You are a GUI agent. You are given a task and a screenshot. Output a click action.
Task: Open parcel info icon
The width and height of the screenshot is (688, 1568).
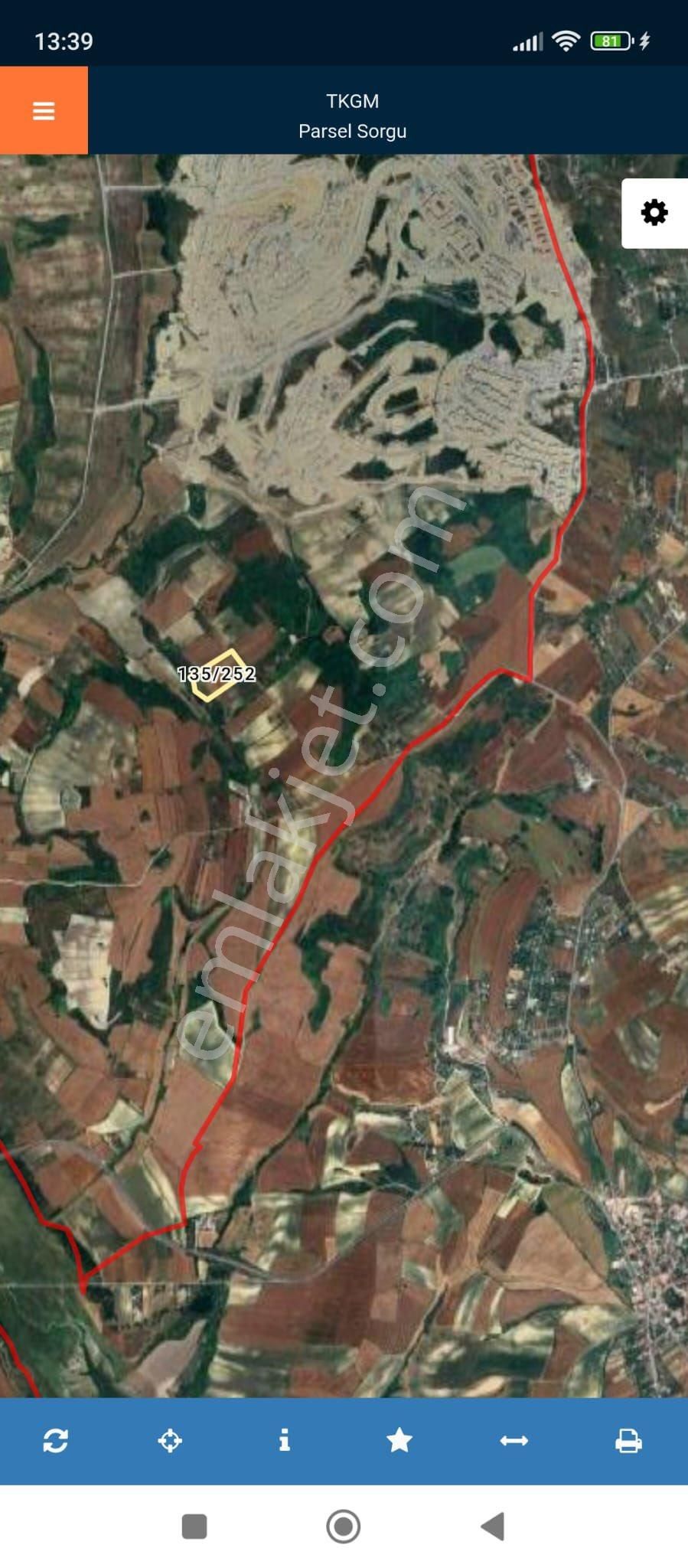pos(284,1440)
